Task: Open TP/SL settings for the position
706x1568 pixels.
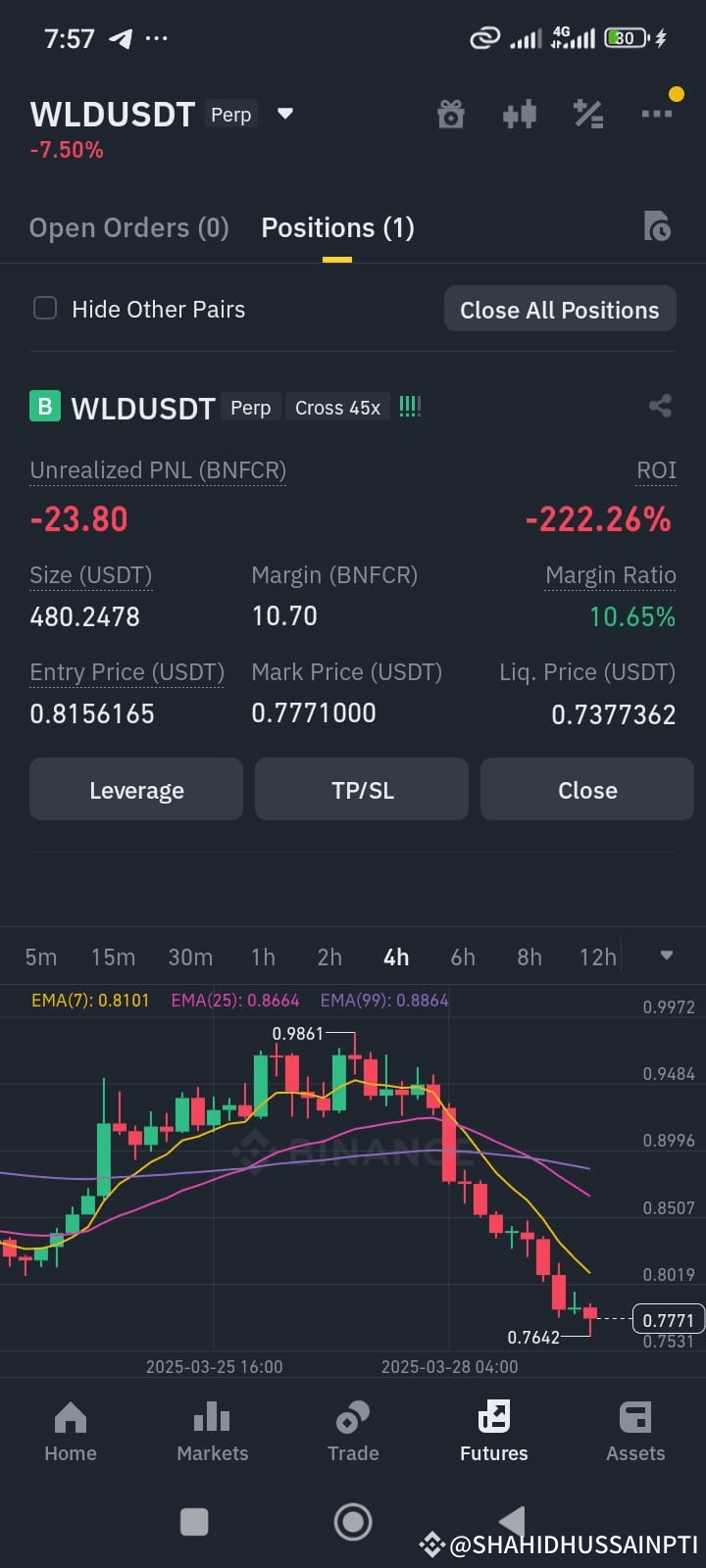Action: pyautogui.click(x=361, y=789)
